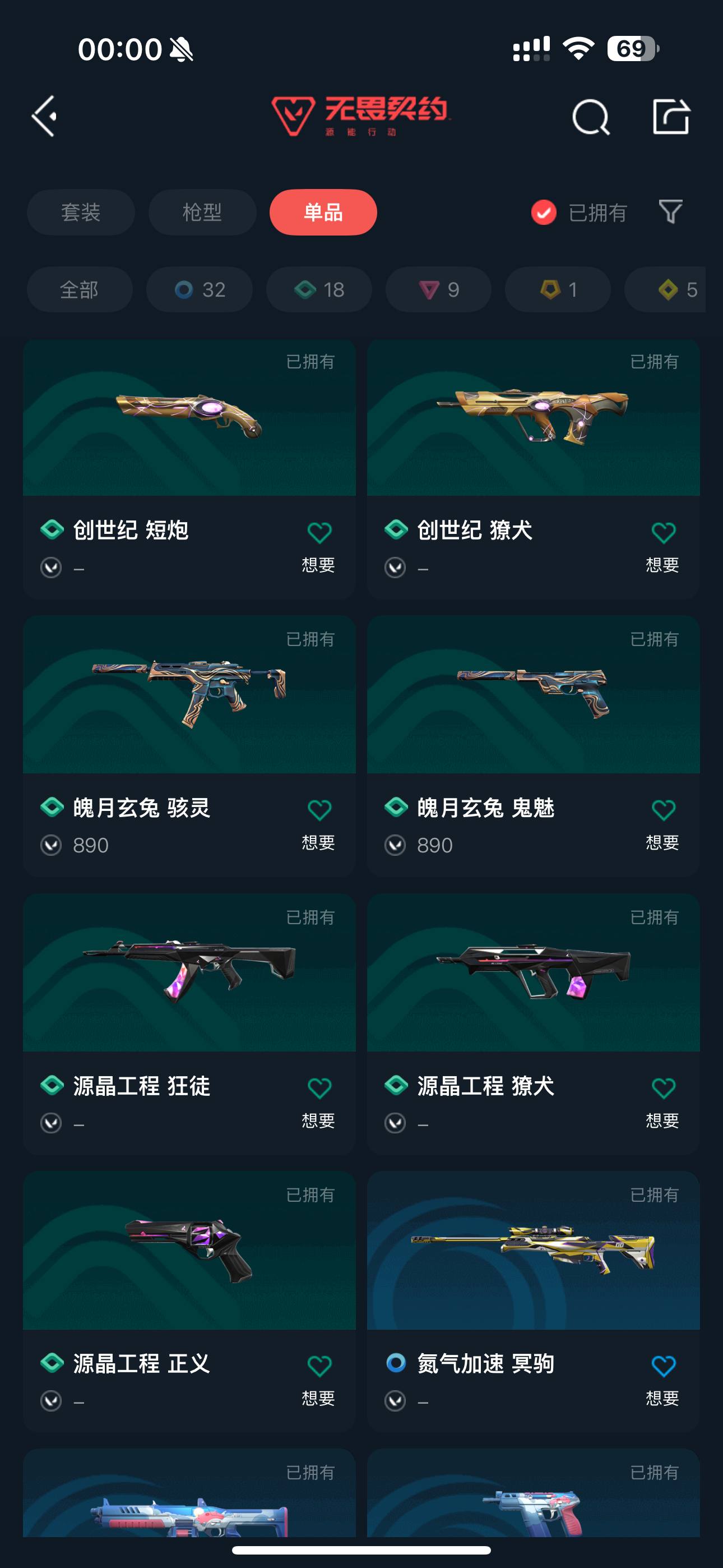Open the 源晶工程 狂徒 skin card

(x=189, y=972)
